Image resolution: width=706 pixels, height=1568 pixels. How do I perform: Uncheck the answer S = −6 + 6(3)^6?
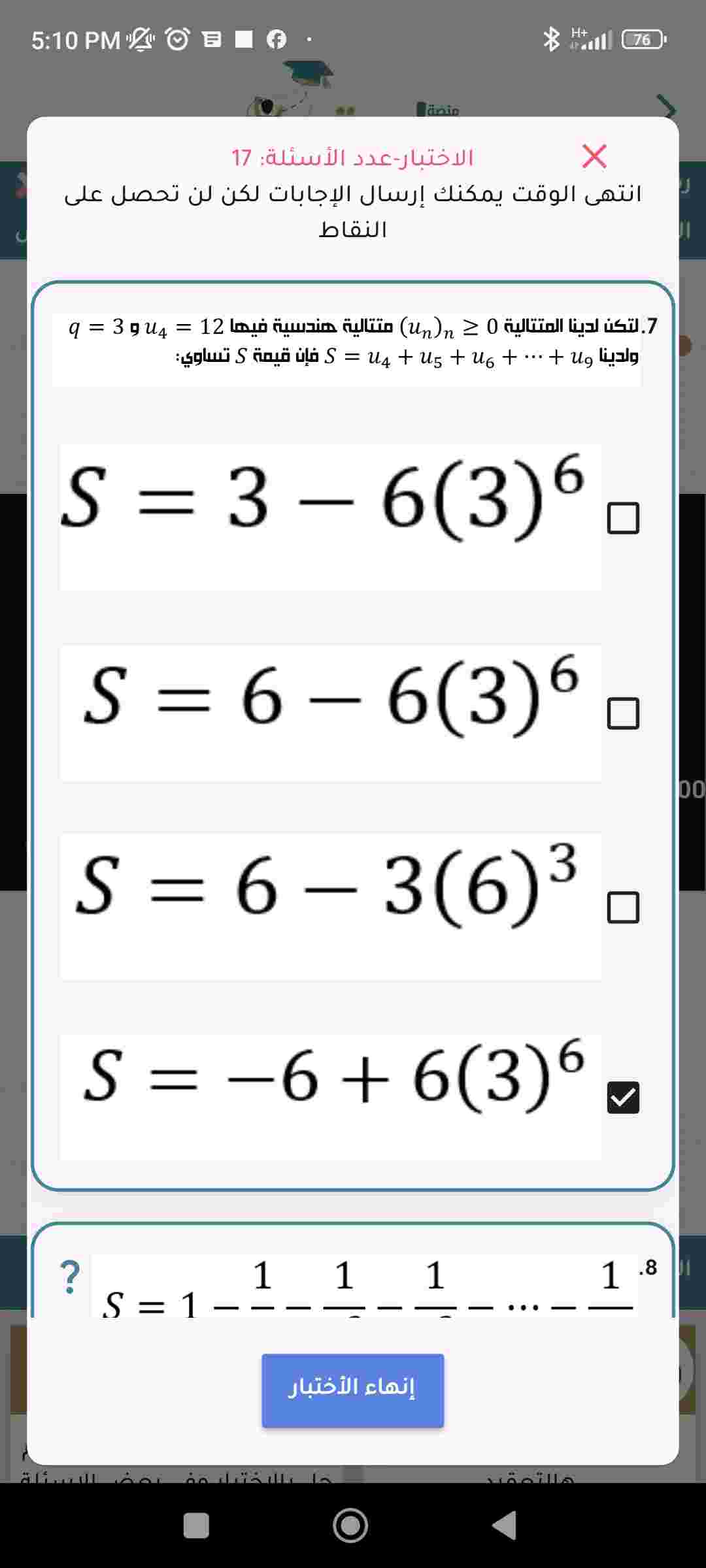(623, 1097)
